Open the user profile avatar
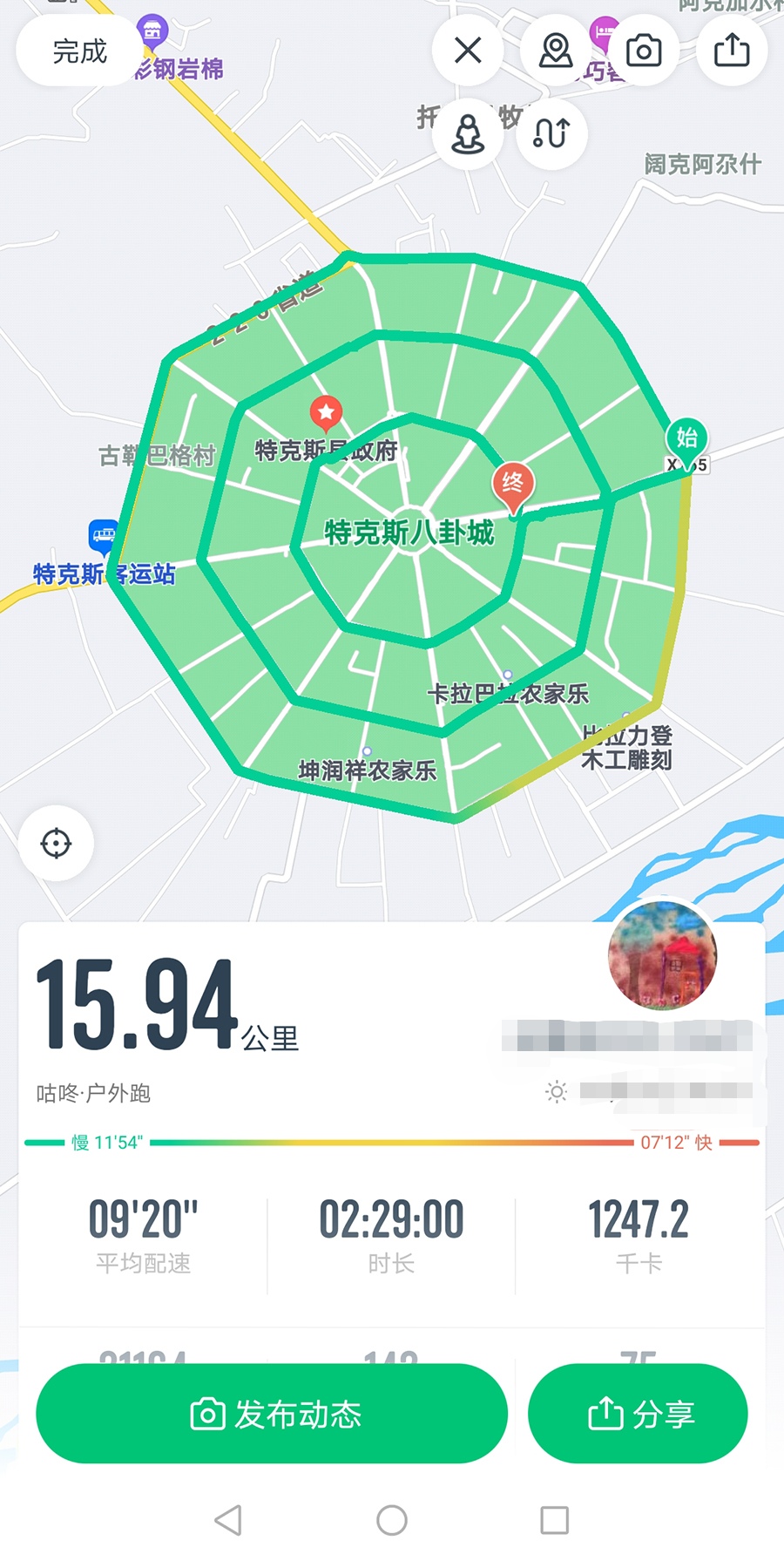The width and height of the screenshot is (784, 1561). tap(663, 954)
